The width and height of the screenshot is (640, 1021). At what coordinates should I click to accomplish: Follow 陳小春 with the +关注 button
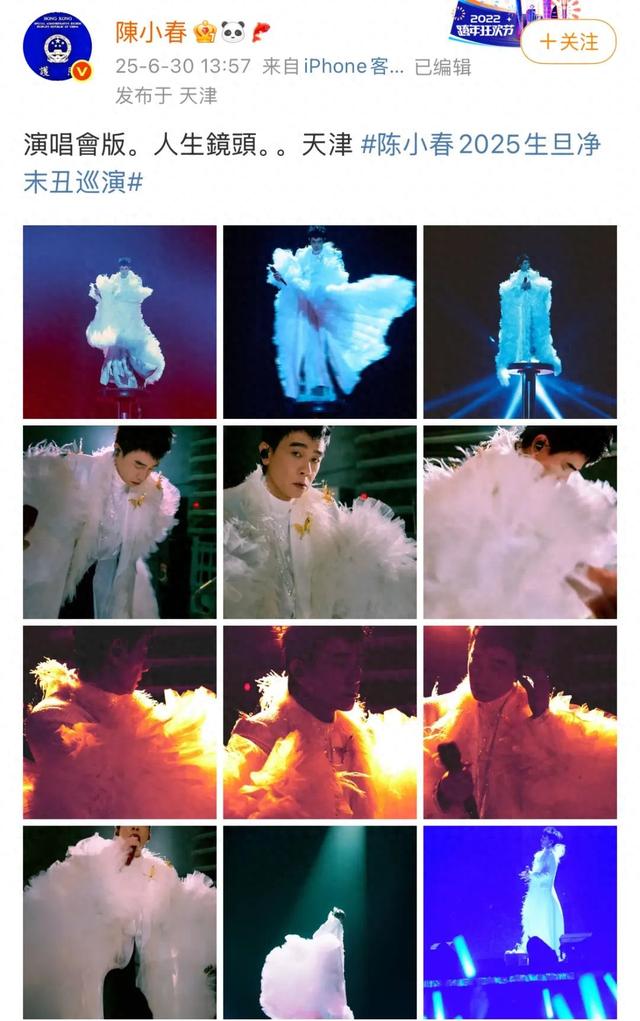pyautogui.click(x=568, y=42)
